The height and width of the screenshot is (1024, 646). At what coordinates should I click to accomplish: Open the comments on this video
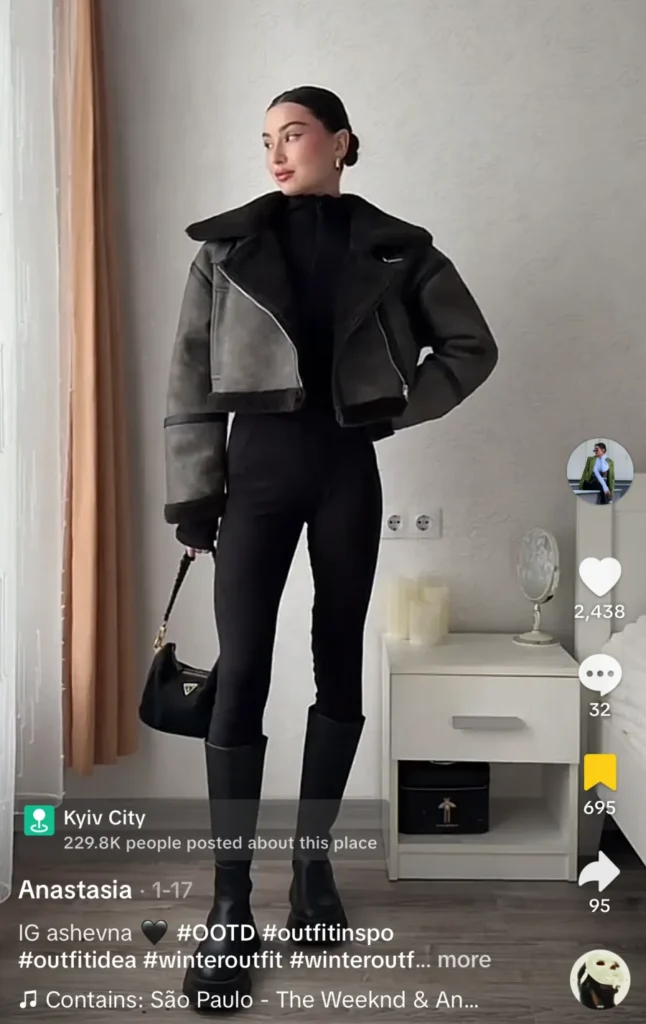599,675
